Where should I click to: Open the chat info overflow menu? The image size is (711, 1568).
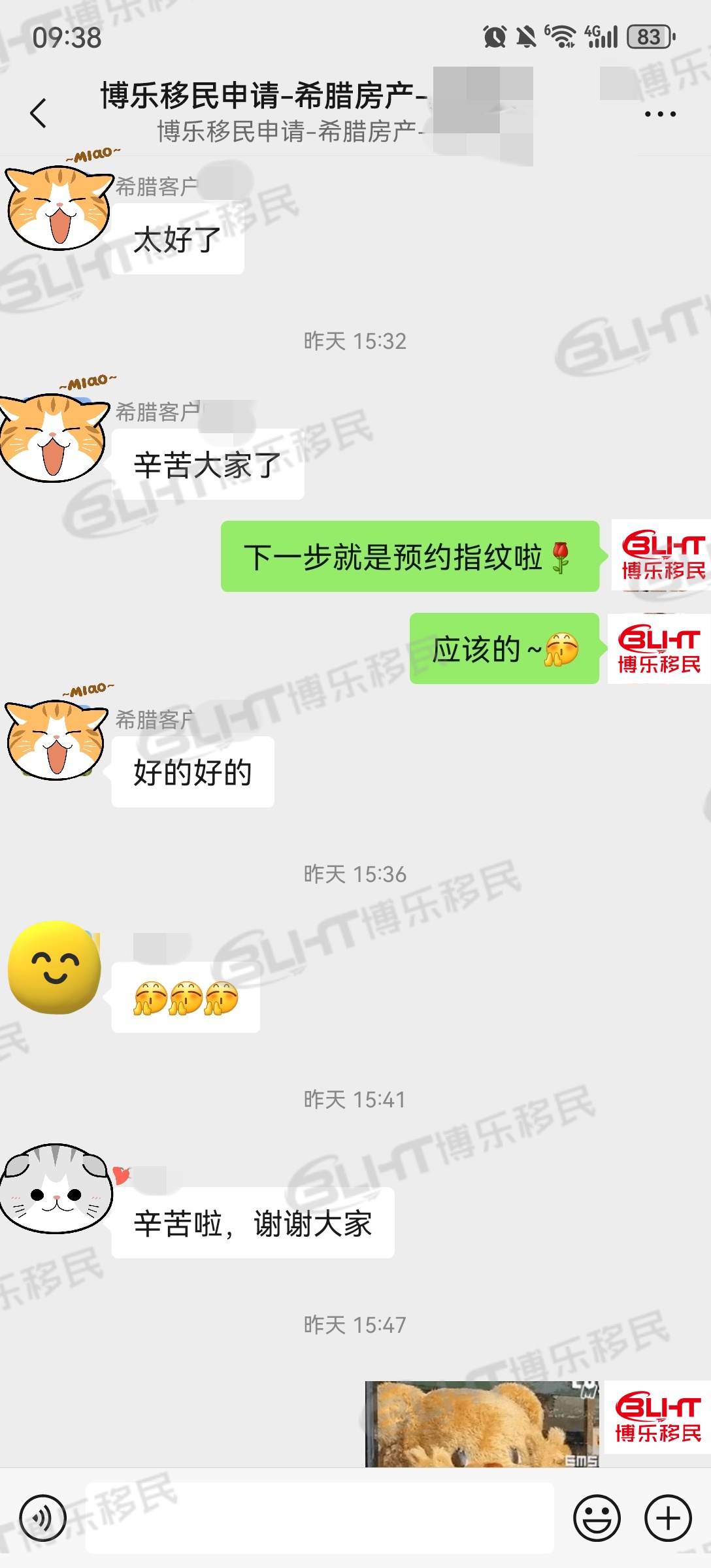click(x=659, y=114)
